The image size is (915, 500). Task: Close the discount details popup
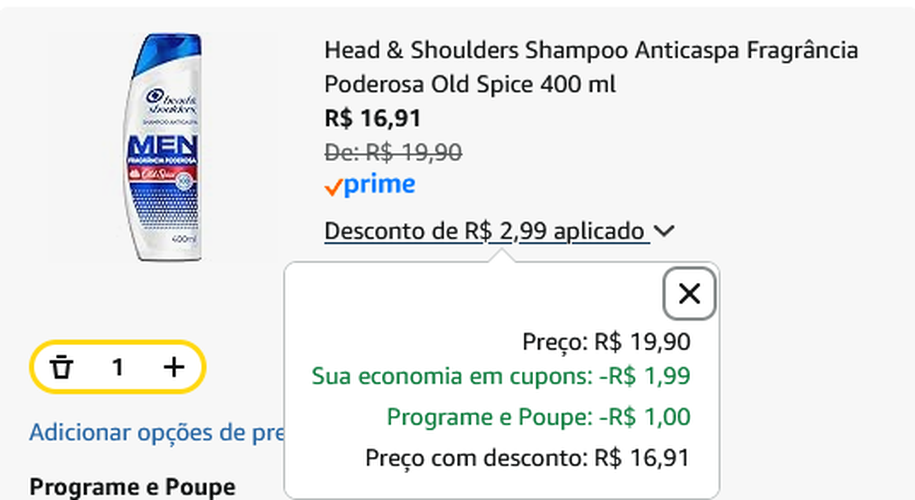(x=689, y=294)
